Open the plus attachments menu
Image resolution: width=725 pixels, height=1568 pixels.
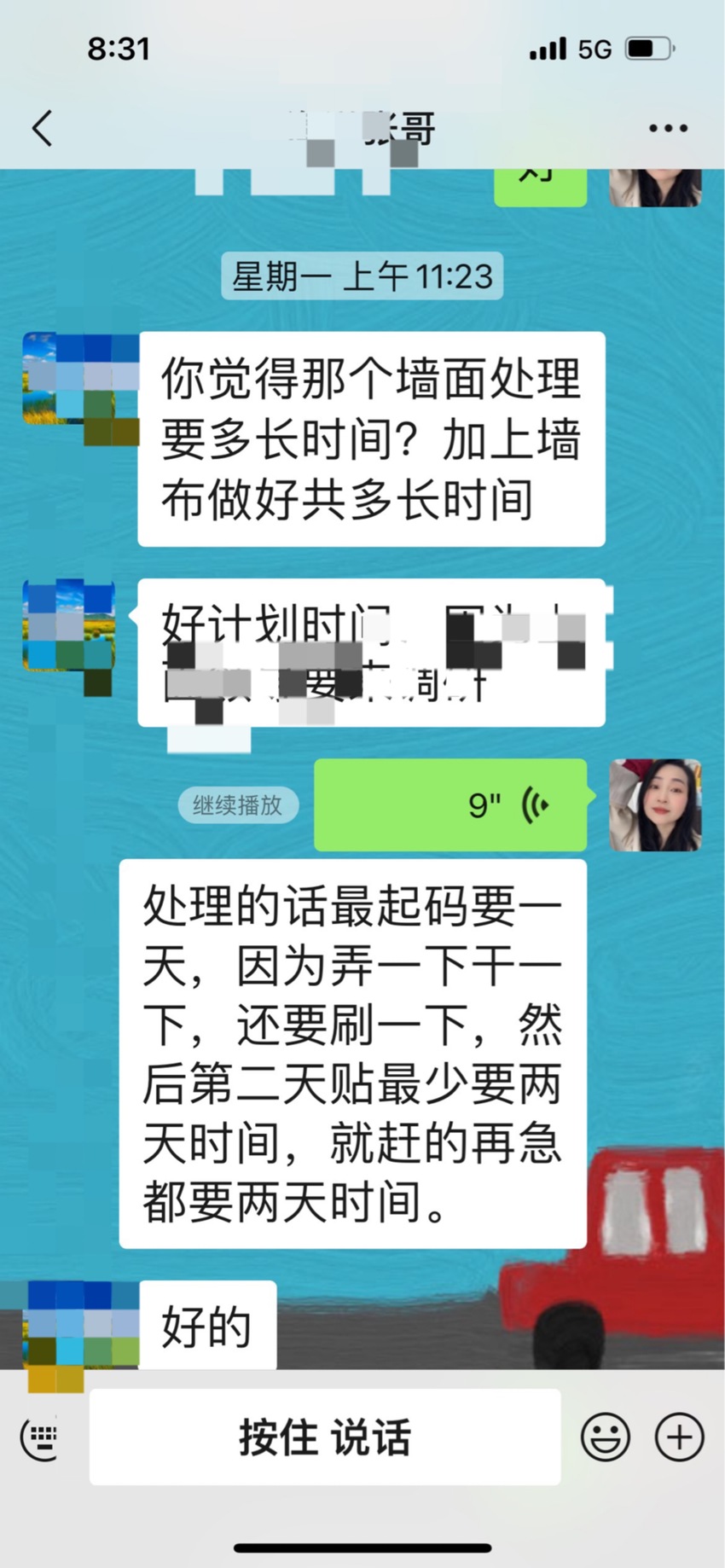click(x=679, y=1437)
